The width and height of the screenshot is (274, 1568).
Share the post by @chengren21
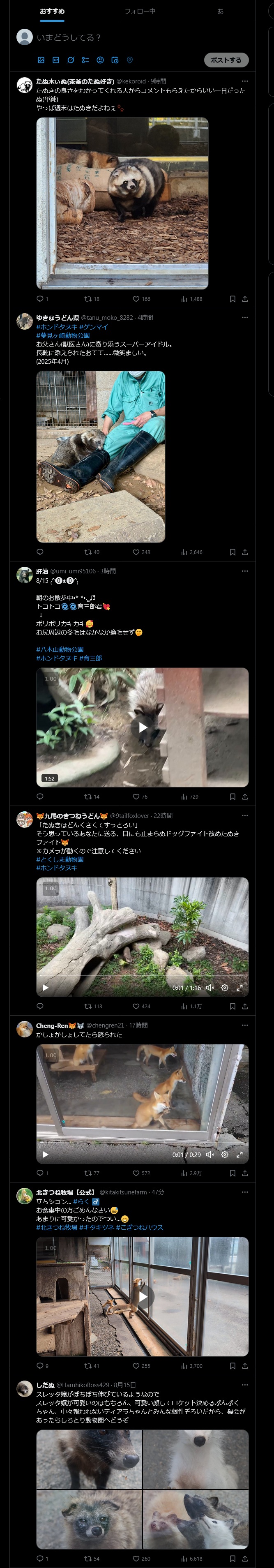(245, 1173)
